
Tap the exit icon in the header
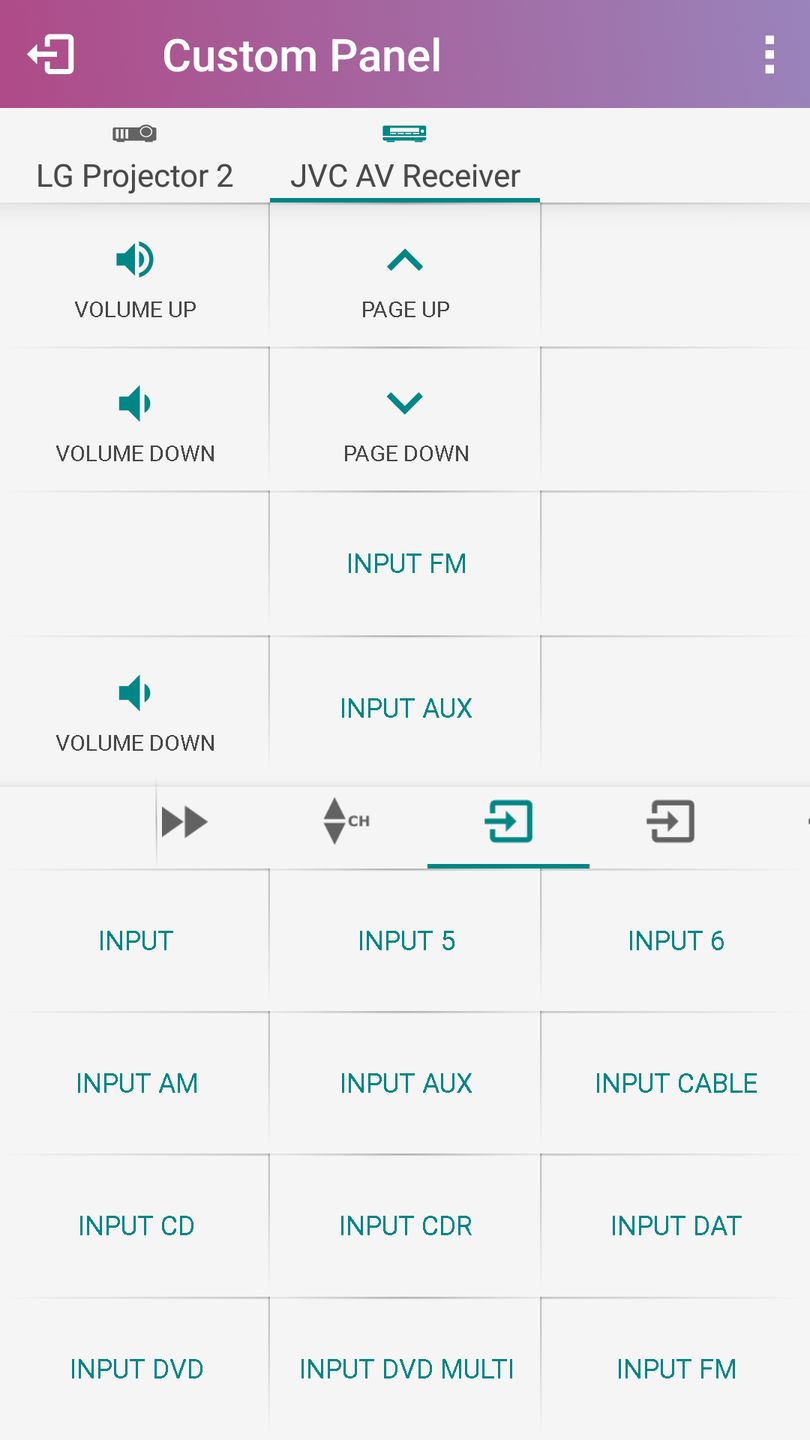51,55
